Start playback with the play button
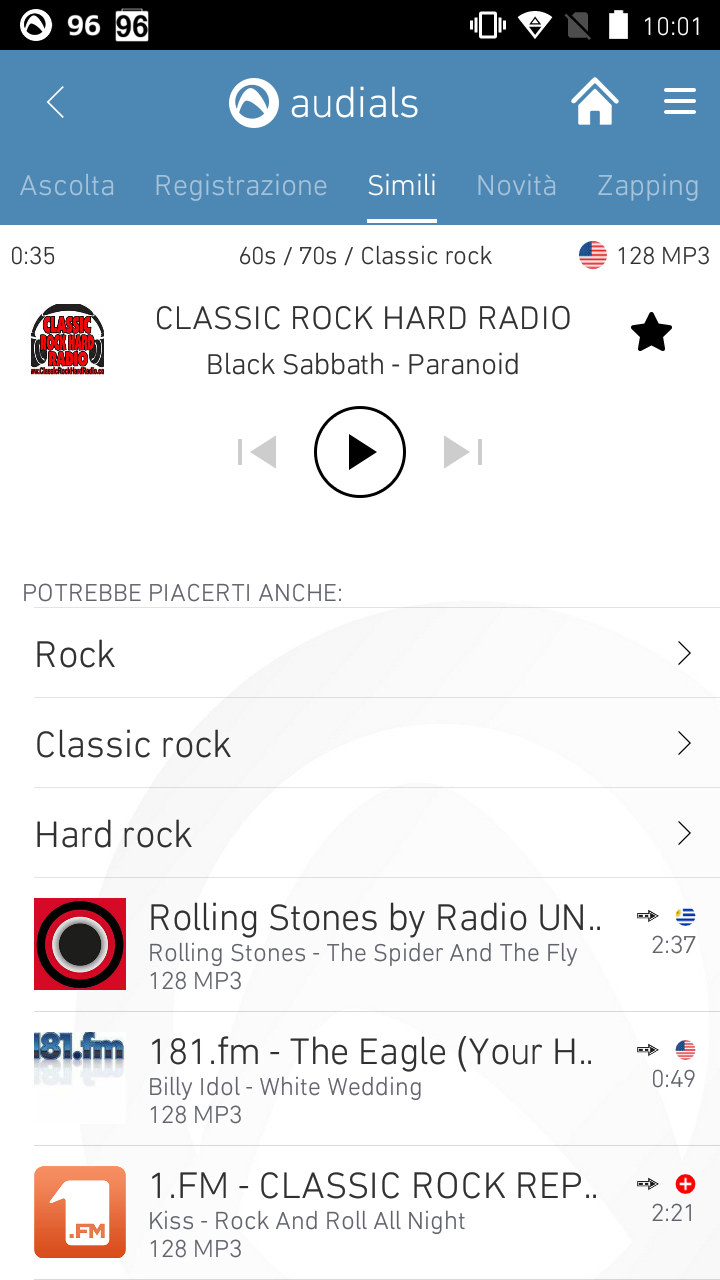720x1280 pixels. 360,452
